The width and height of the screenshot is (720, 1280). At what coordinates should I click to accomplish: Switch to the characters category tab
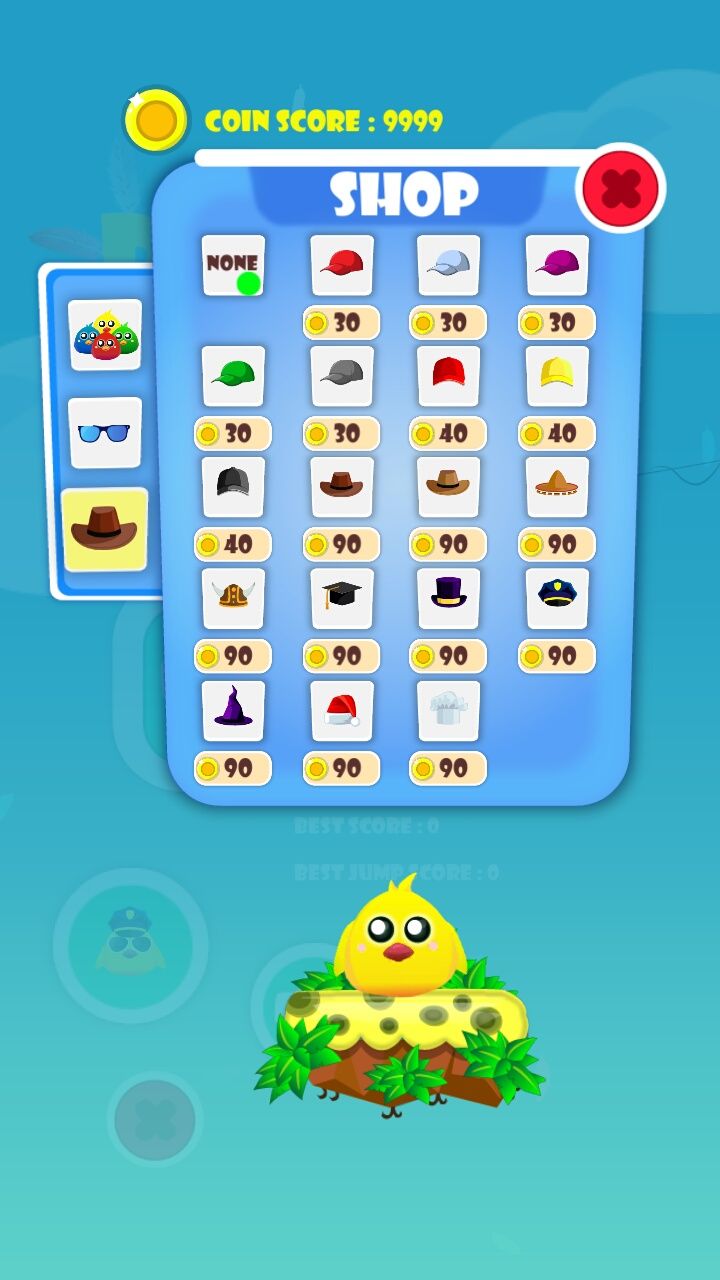[105, 335]
